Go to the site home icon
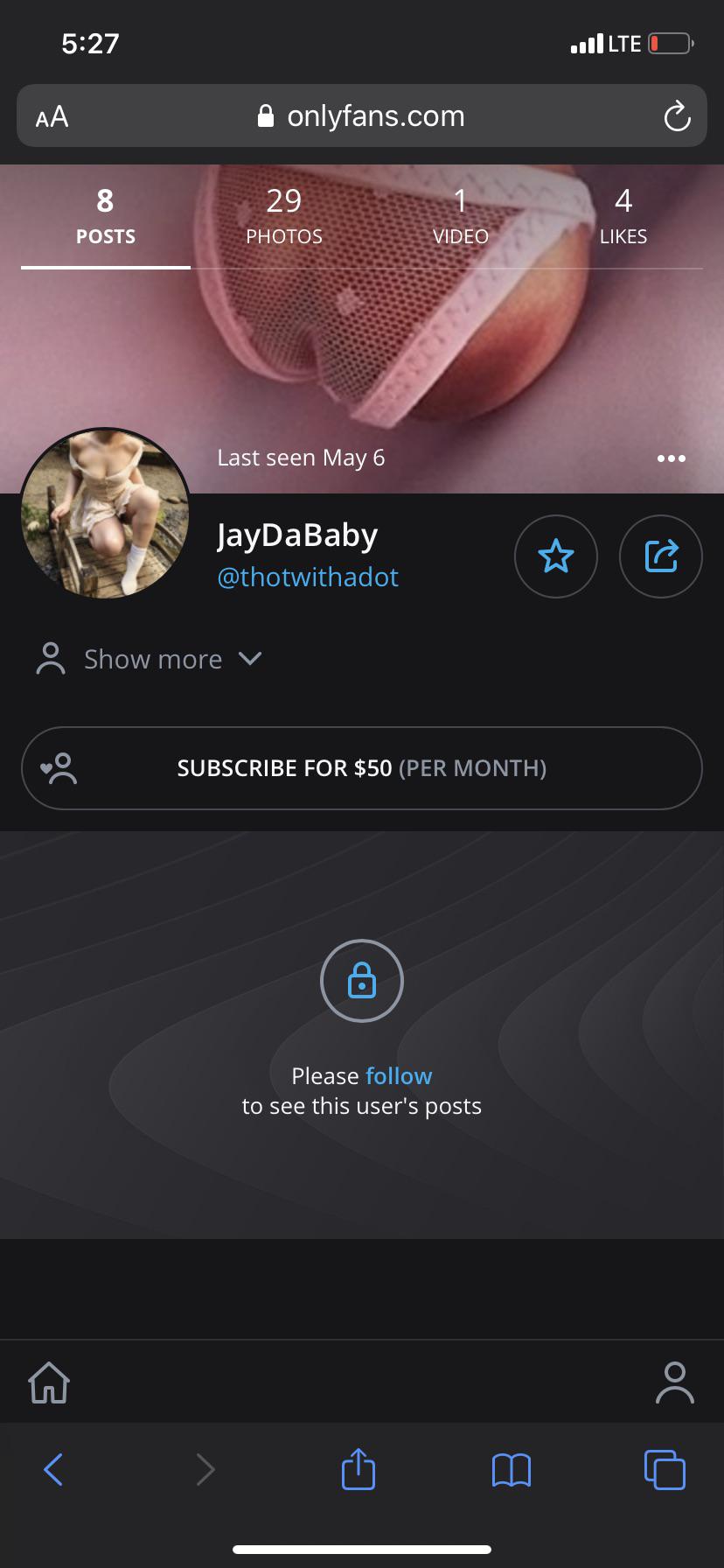 [x=49, y=1382]
